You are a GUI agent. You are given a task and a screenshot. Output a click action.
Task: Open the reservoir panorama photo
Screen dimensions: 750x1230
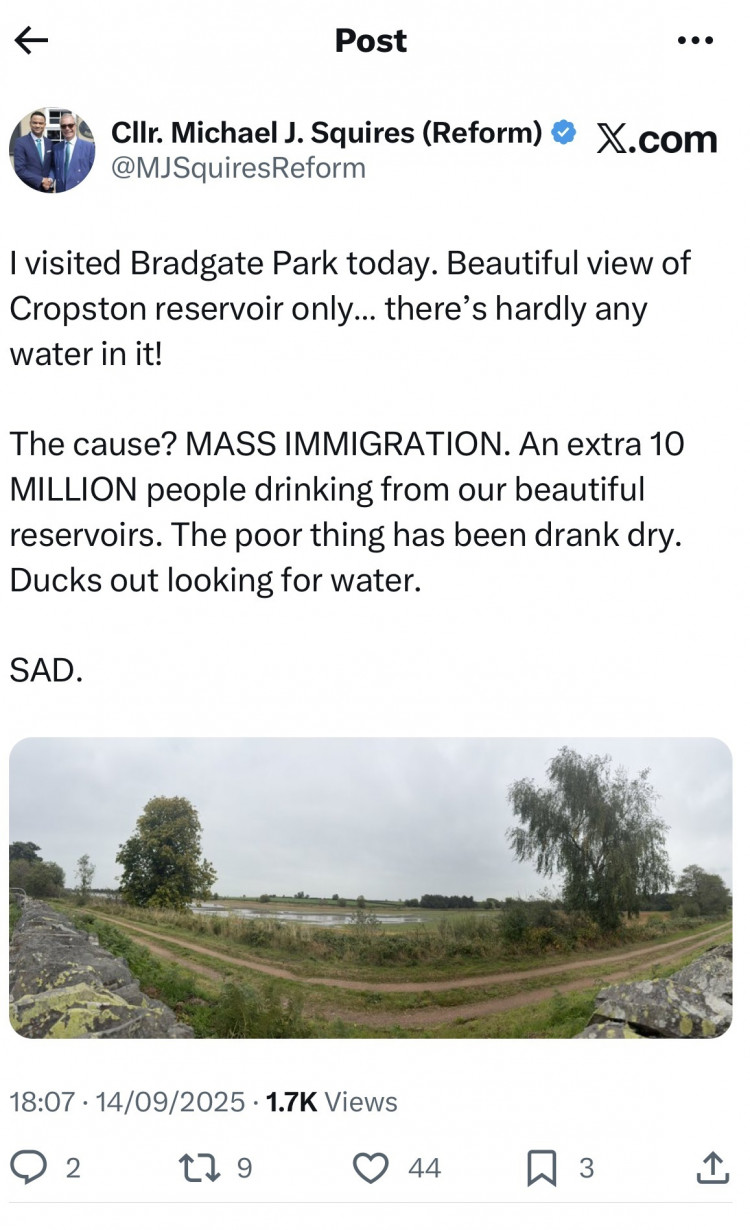371,888
